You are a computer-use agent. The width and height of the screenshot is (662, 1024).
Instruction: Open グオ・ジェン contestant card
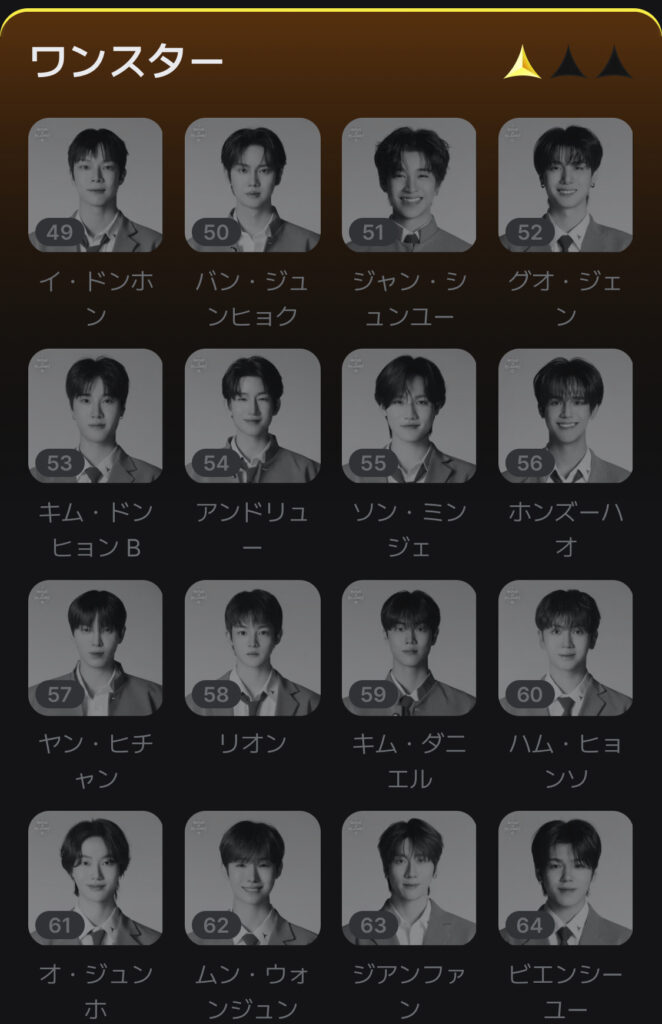pyautogui.click(x=565, y=185)
